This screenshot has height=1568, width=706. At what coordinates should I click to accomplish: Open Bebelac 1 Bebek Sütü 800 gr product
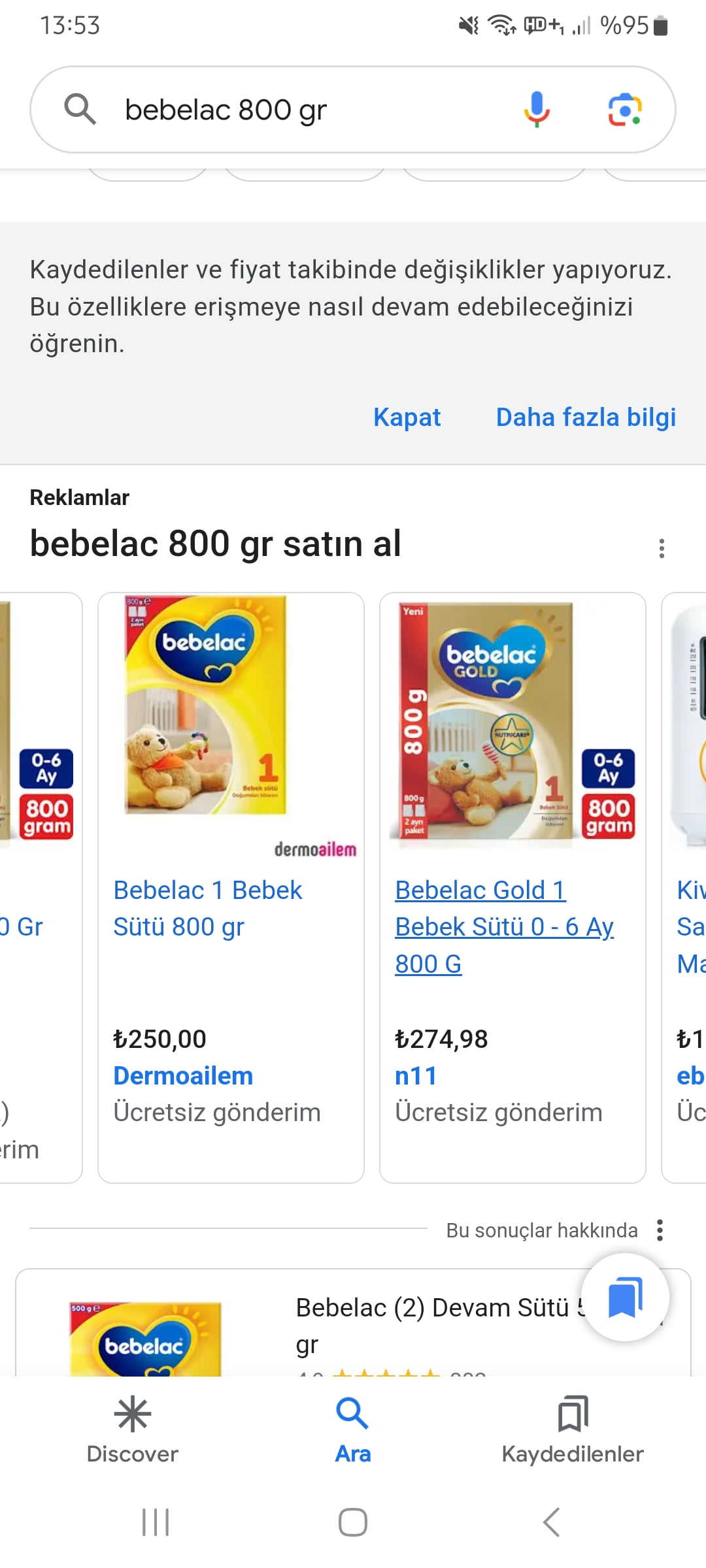coord(207,908)
